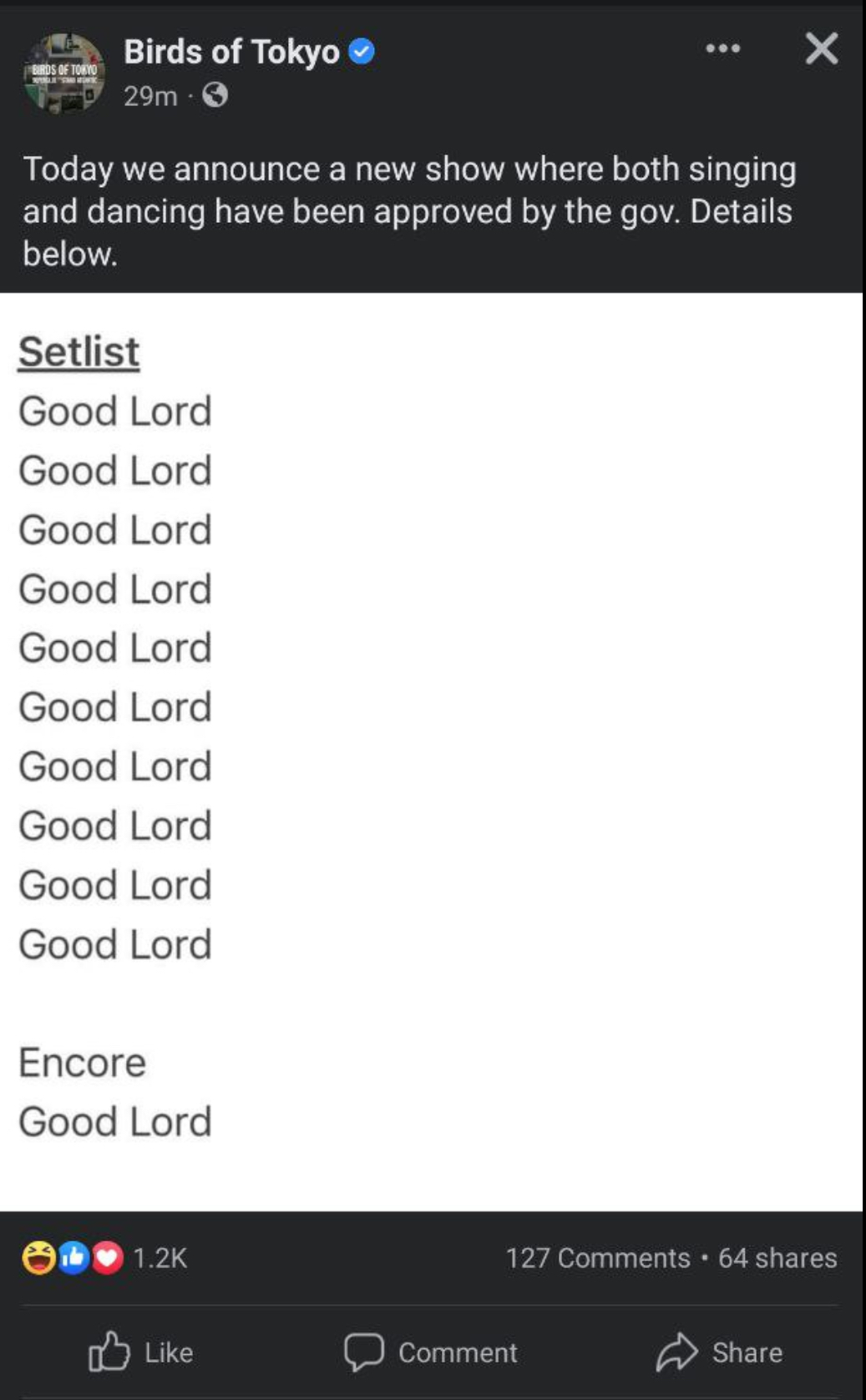This screenshot has width=866, height=1400.
Task: Like this Birds of Tokyo post
Action: tap(141, 1352)
